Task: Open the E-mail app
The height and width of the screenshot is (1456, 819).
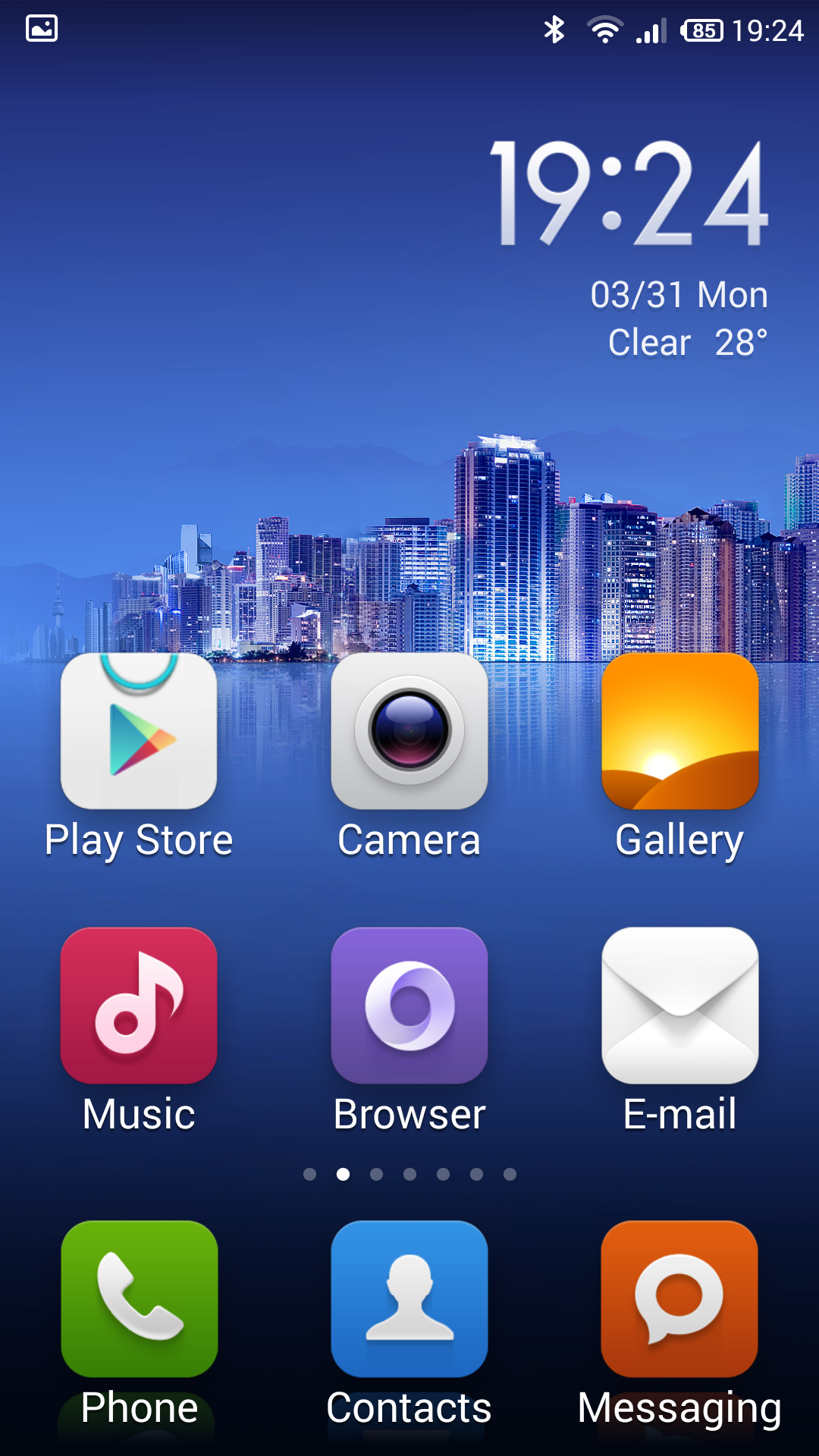Action: [x=680, y=1006]
